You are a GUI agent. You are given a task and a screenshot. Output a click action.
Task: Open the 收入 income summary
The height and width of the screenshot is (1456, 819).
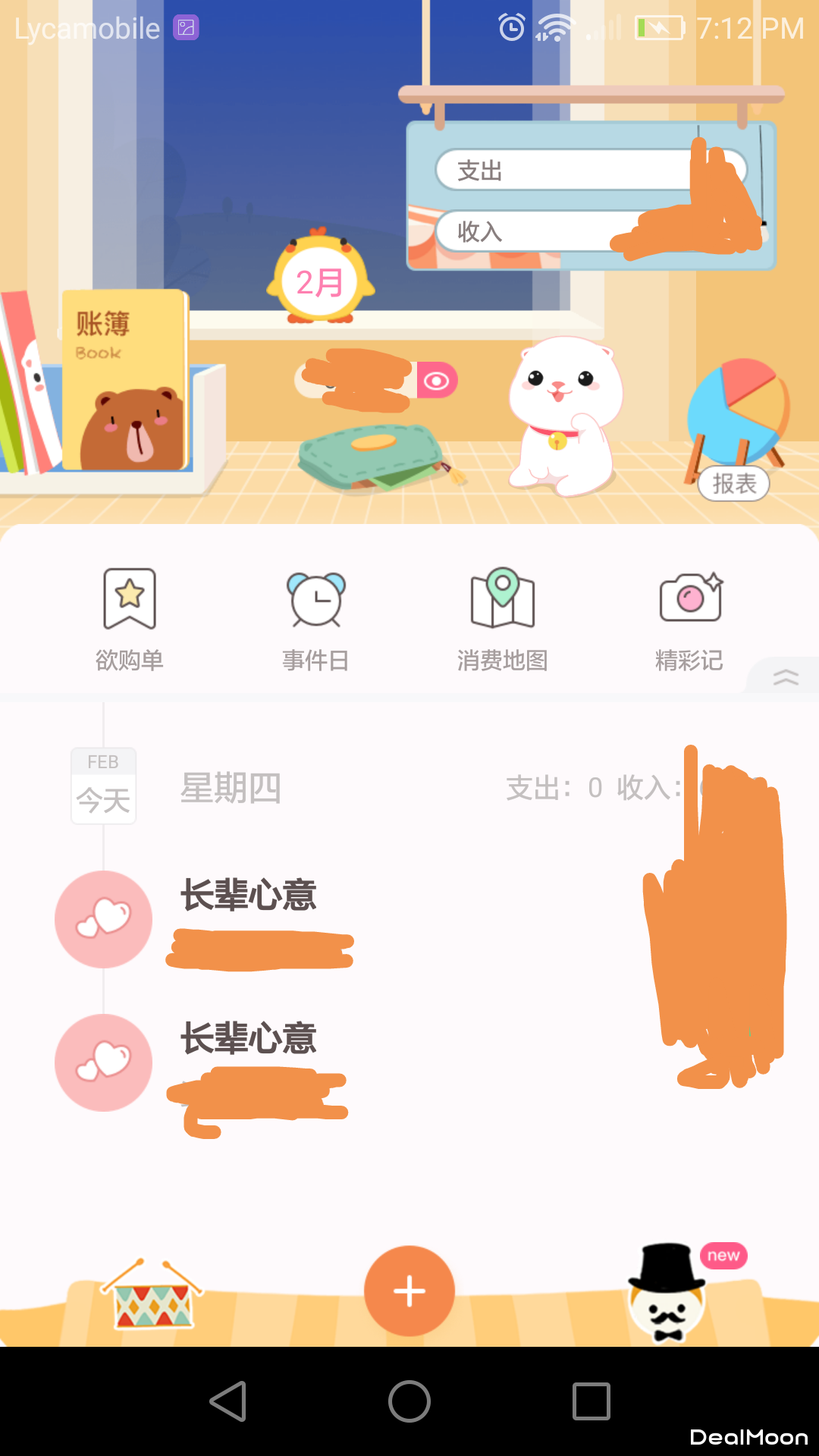point(531,231)
